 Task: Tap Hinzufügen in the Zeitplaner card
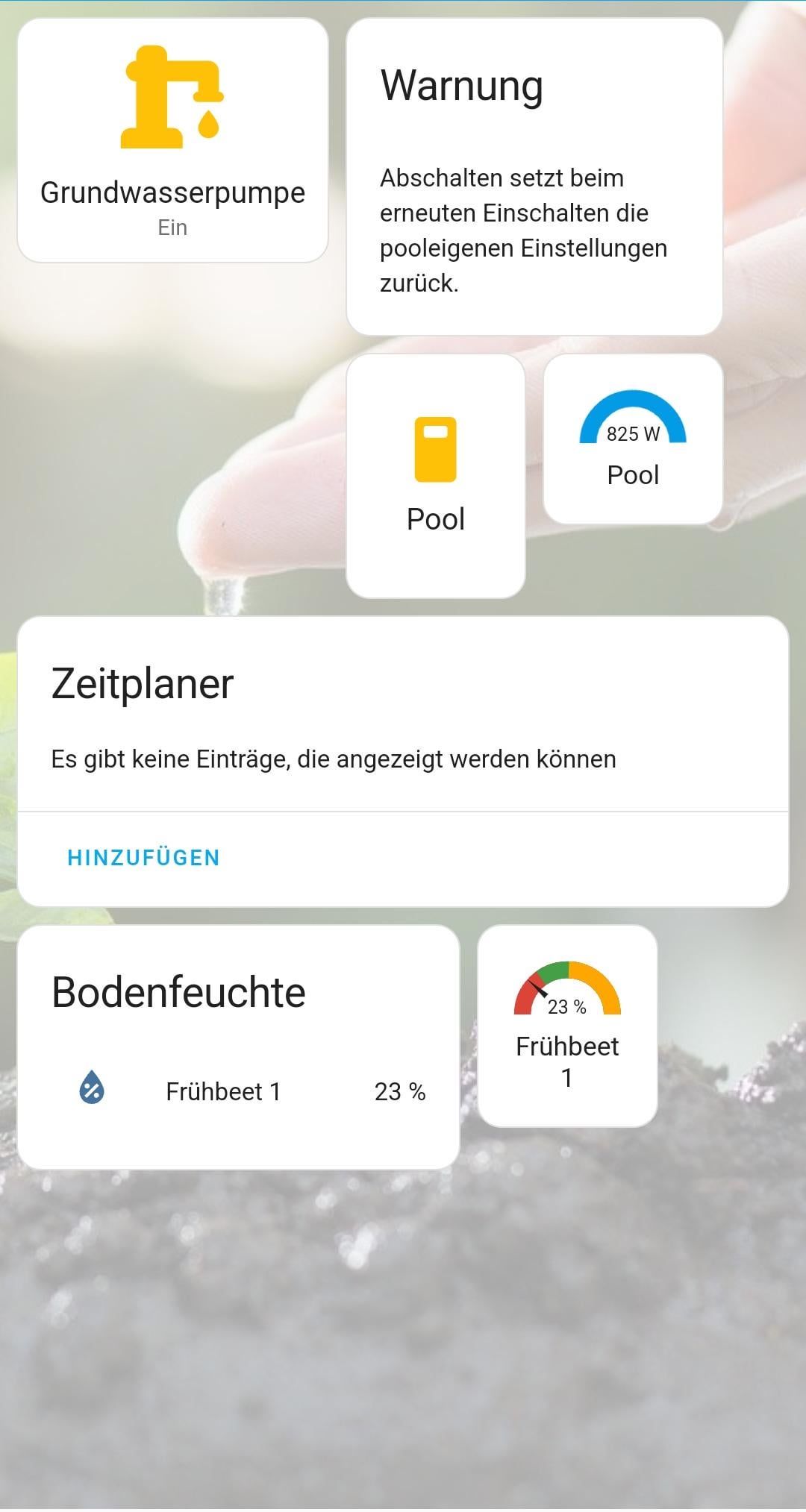143,858
